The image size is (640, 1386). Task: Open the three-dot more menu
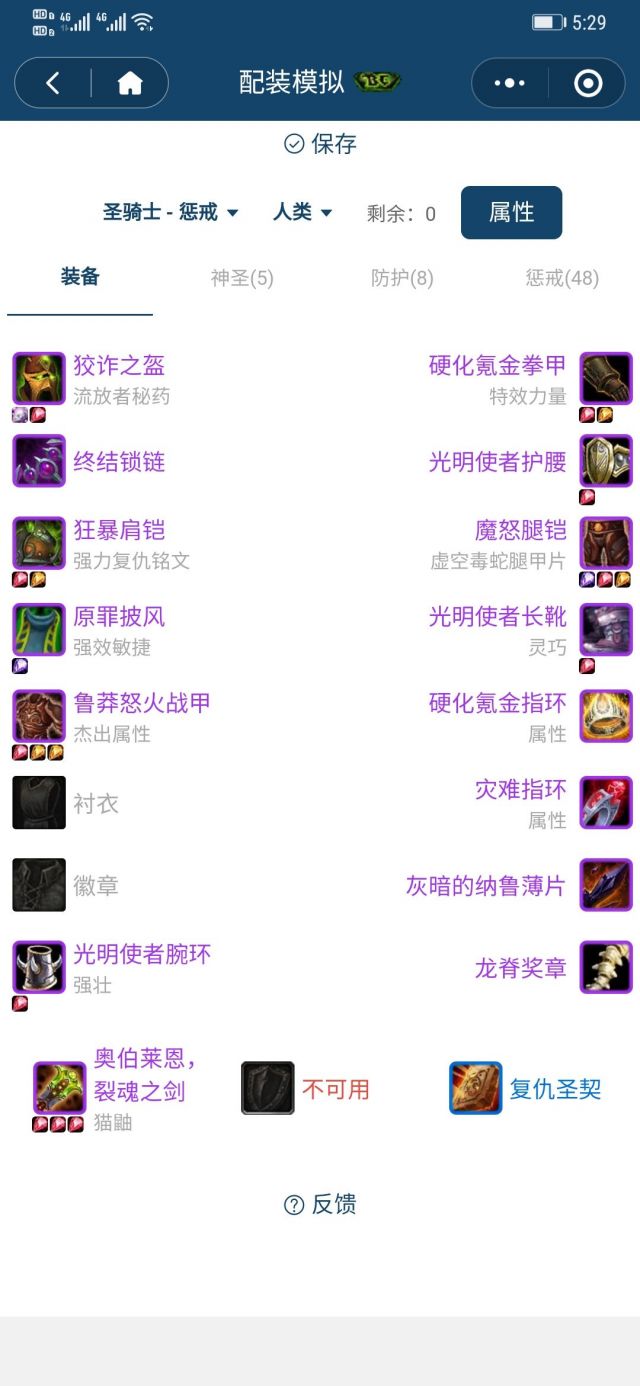coord(509,83)
